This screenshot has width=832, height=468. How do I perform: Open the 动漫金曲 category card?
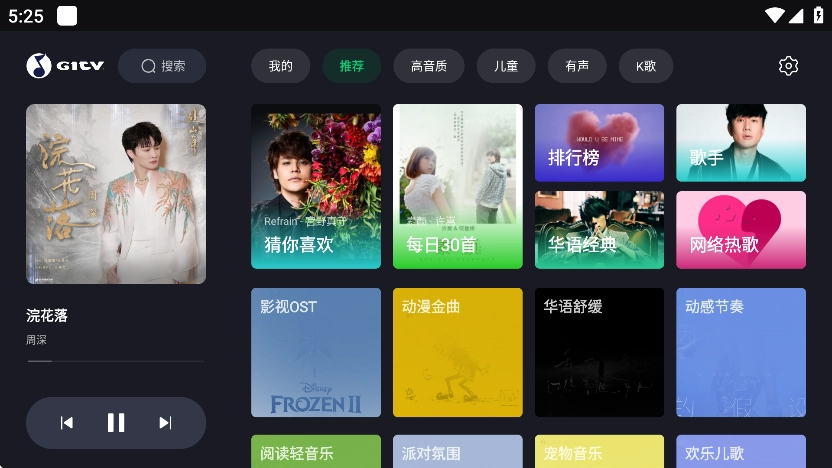[457, 352]
